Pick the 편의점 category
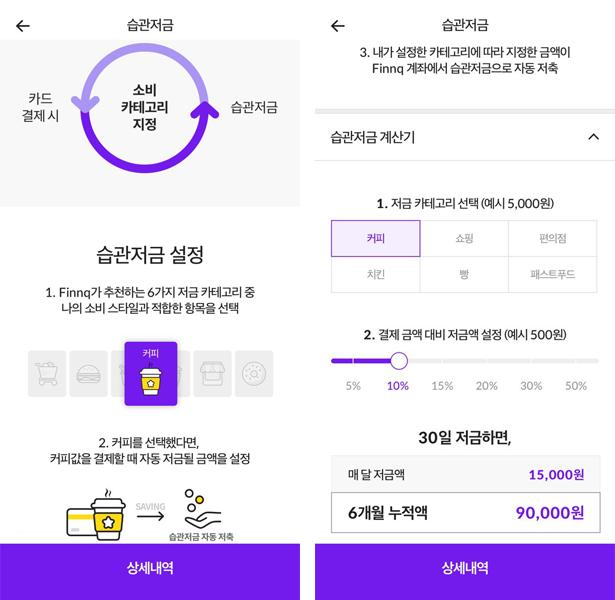The width and height of the screenshot is (615, 600). click(x=552, y=239)
